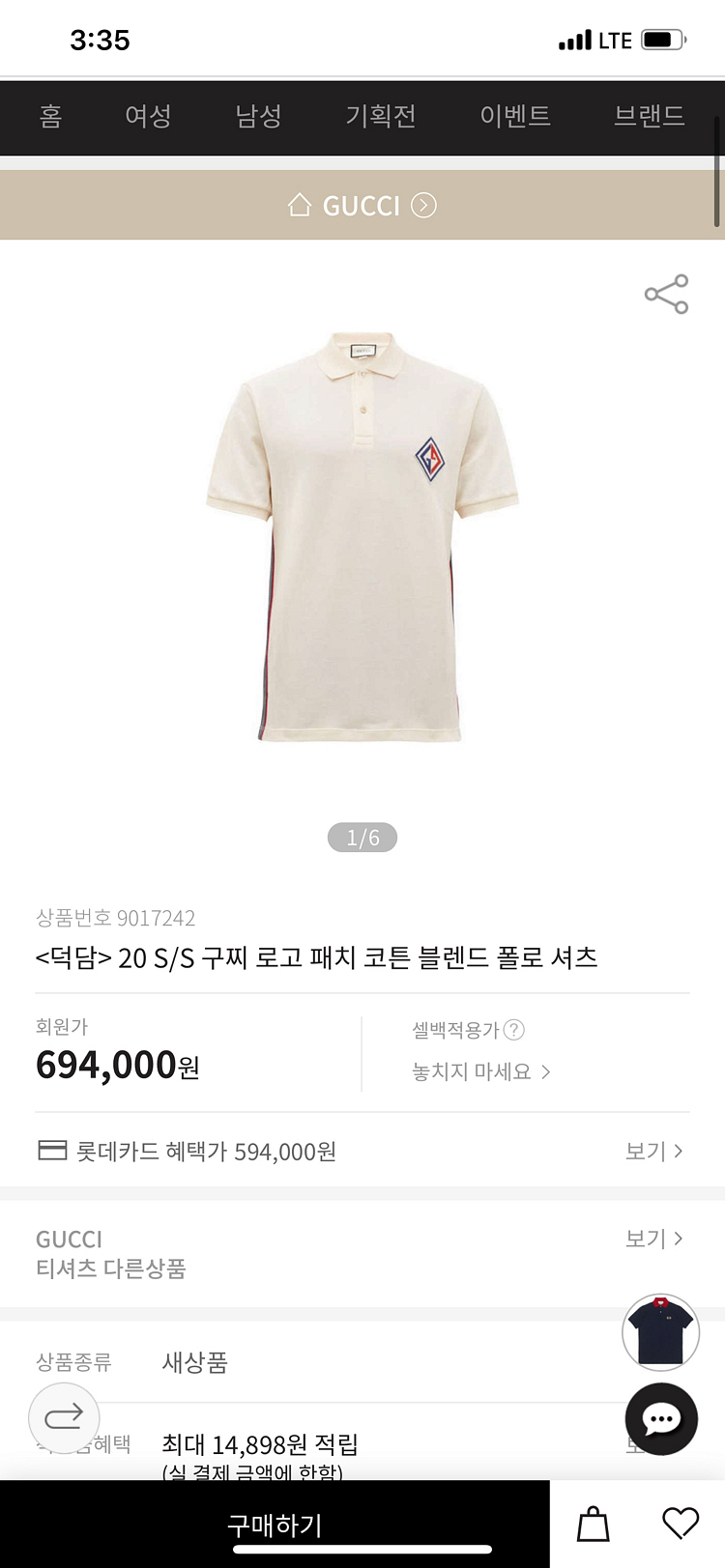
Task: Switch to the 여성 tab
Action: click(148, 117)
